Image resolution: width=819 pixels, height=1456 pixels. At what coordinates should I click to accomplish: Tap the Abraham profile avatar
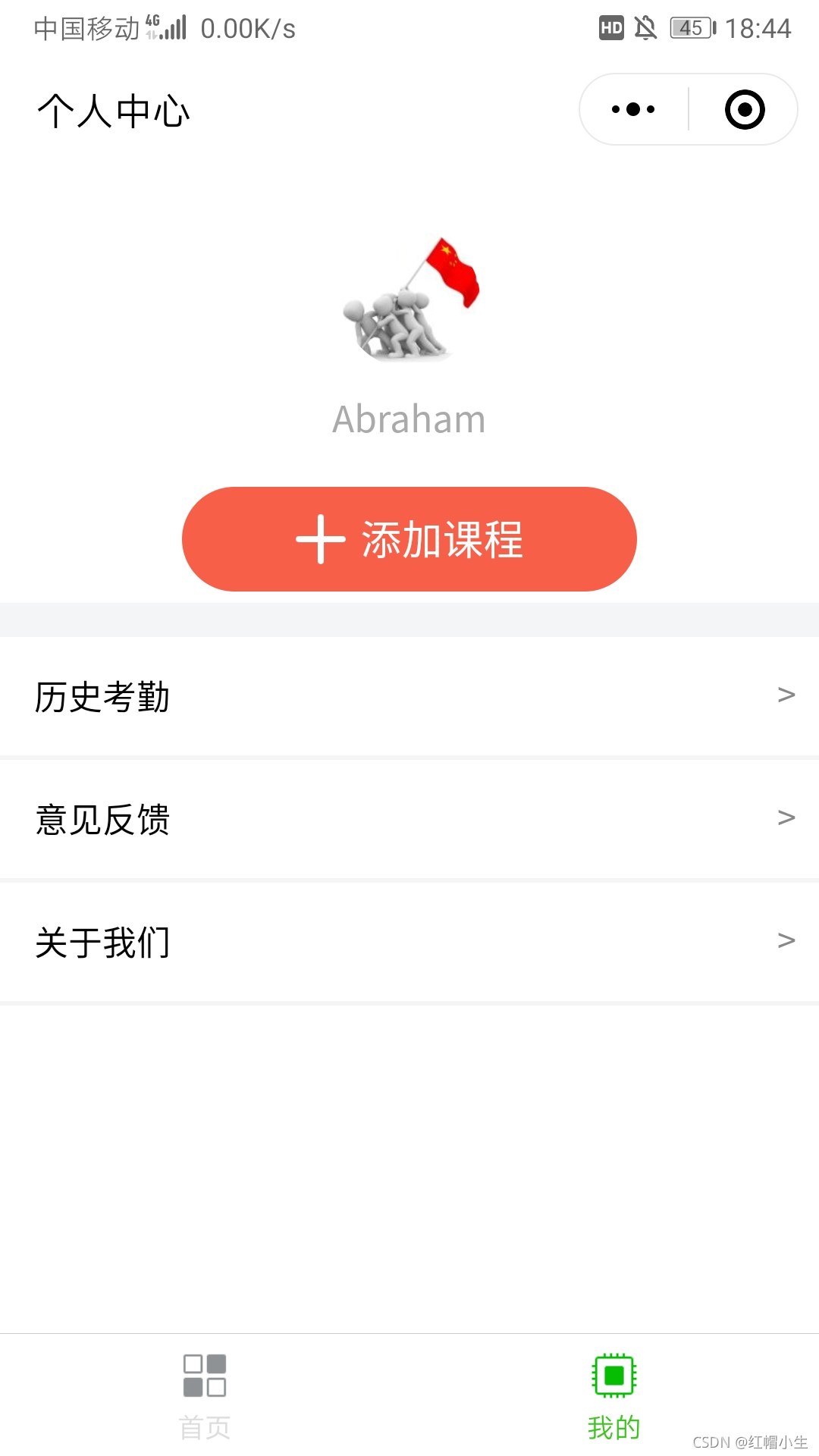(x=409, y=300)
